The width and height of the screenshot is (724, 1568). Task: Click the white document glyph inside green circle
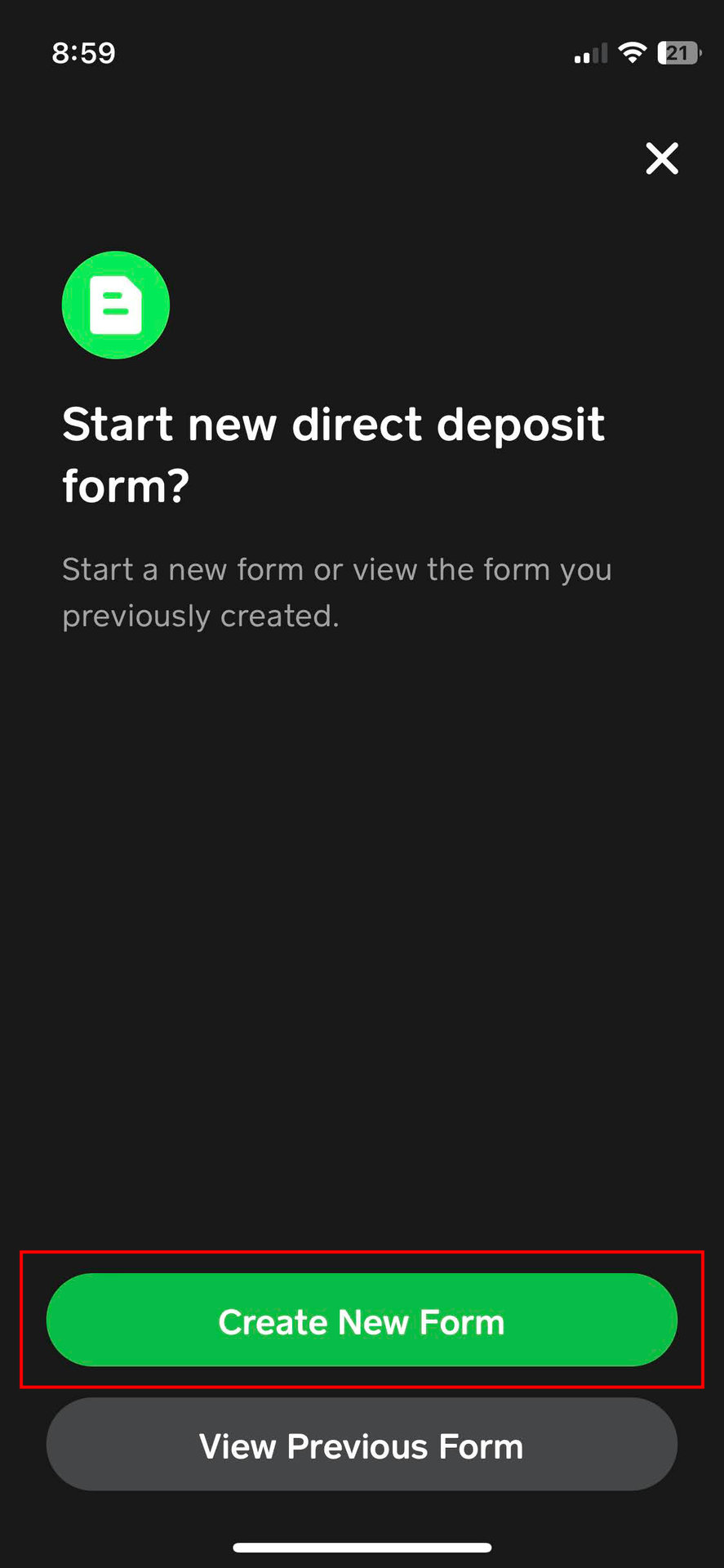(115, 305)
